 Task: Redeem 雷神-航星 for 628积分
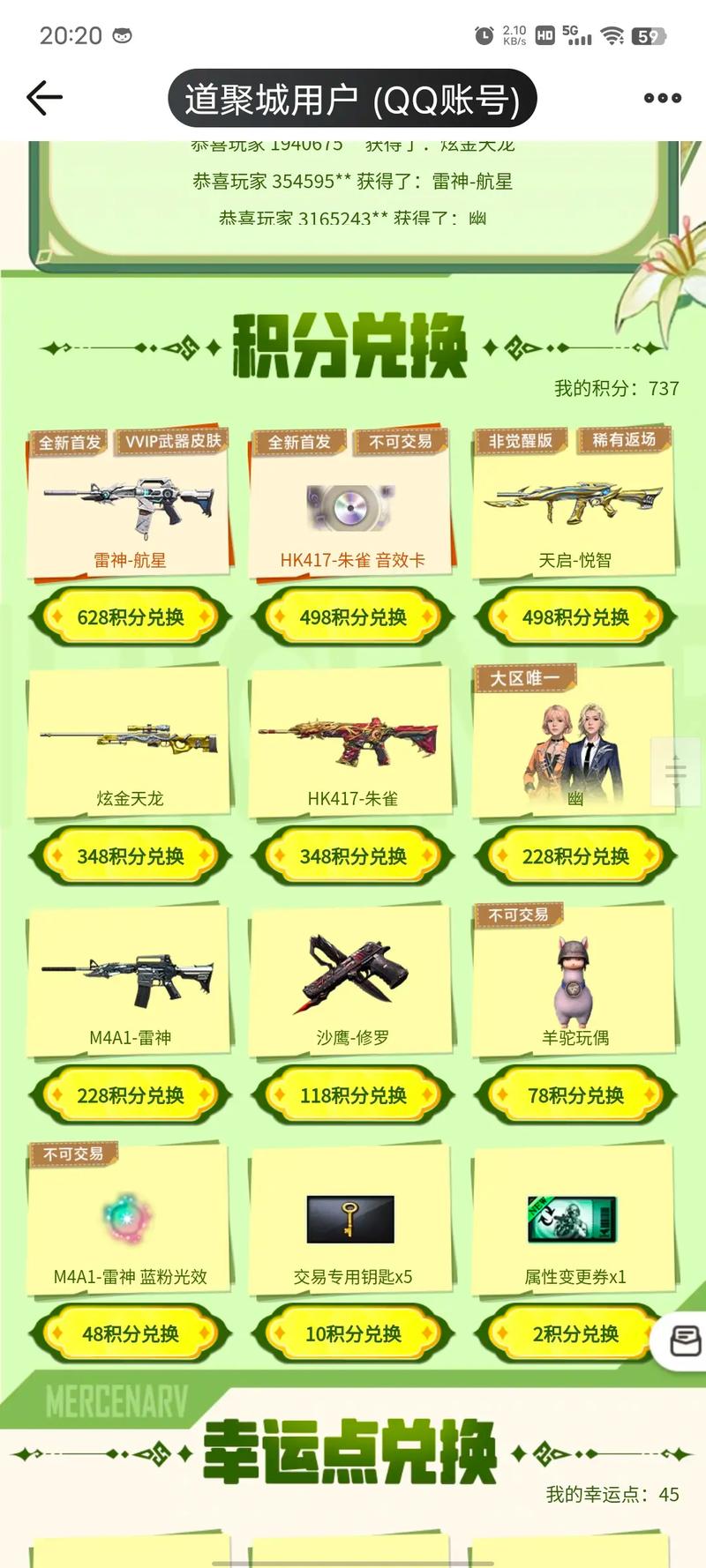coord(131,617)
